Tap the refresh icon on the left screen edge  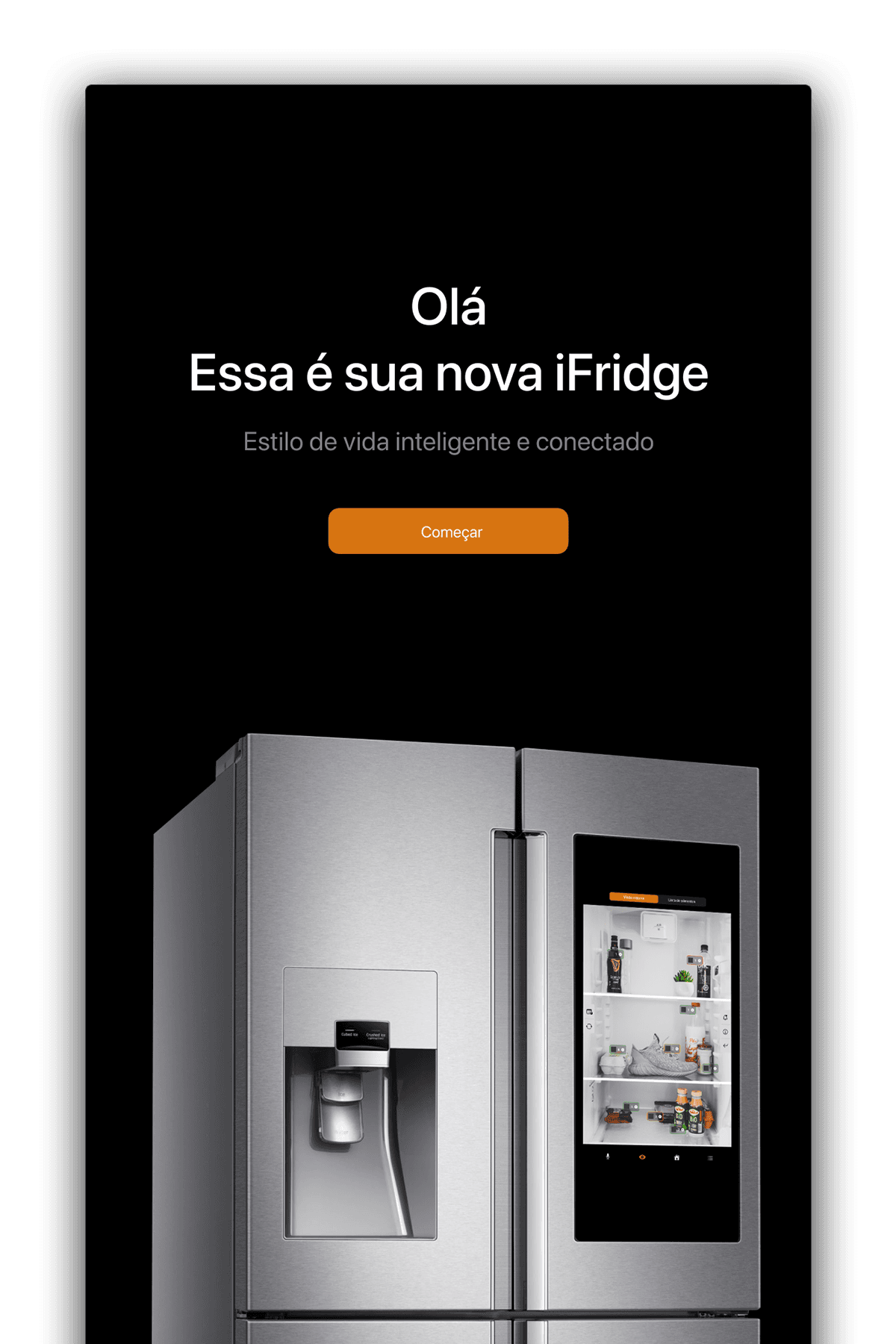[x=589, y=1026]
